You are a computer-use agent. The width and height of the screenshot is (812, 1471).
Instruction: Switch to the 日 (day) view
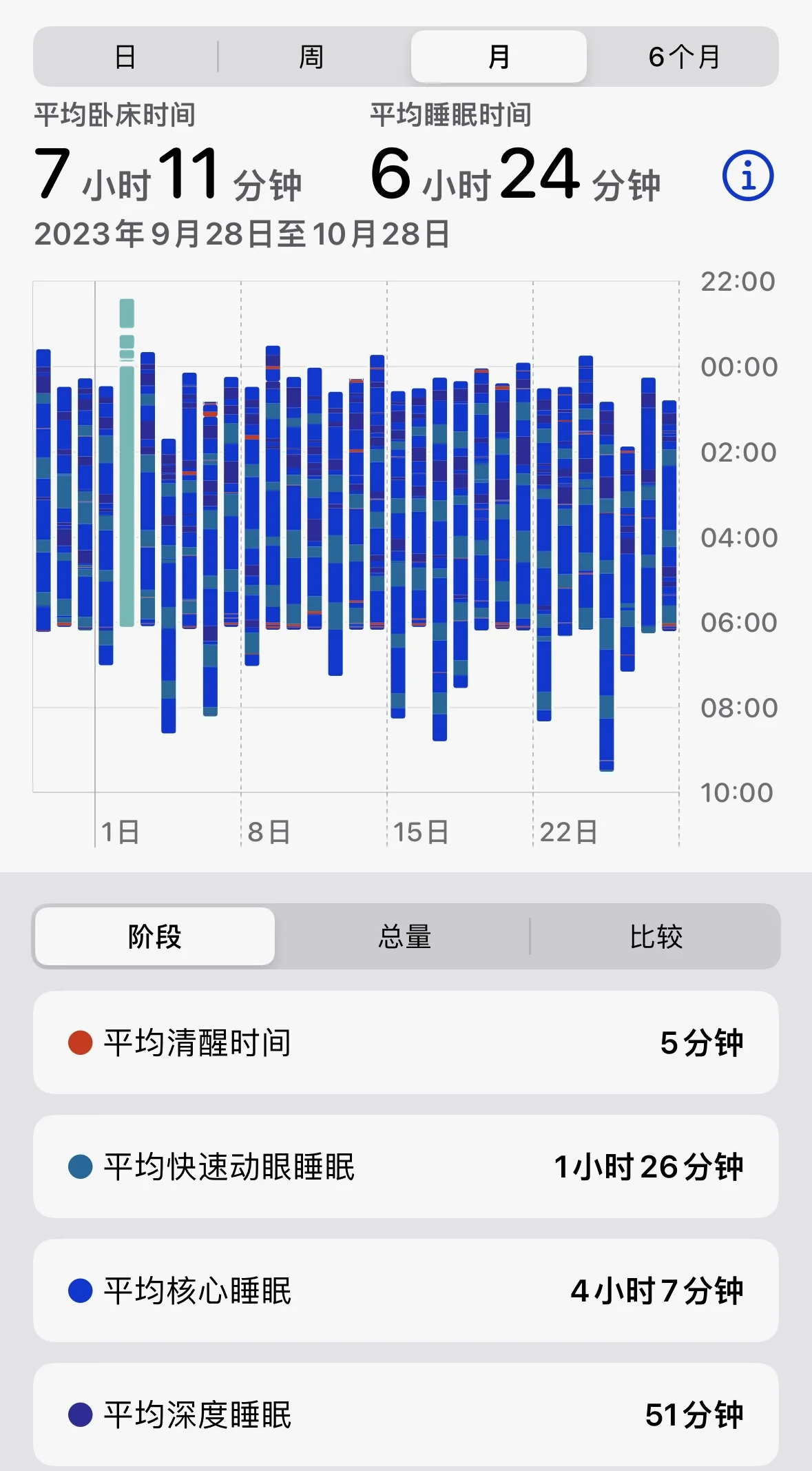click(x=125, y=56)
